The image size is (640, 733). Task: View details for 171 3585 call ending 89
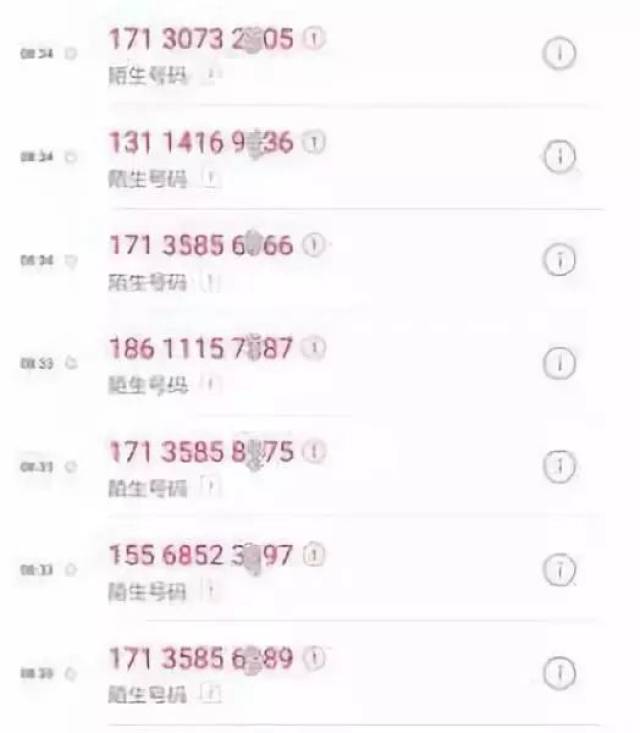(559, 673)
